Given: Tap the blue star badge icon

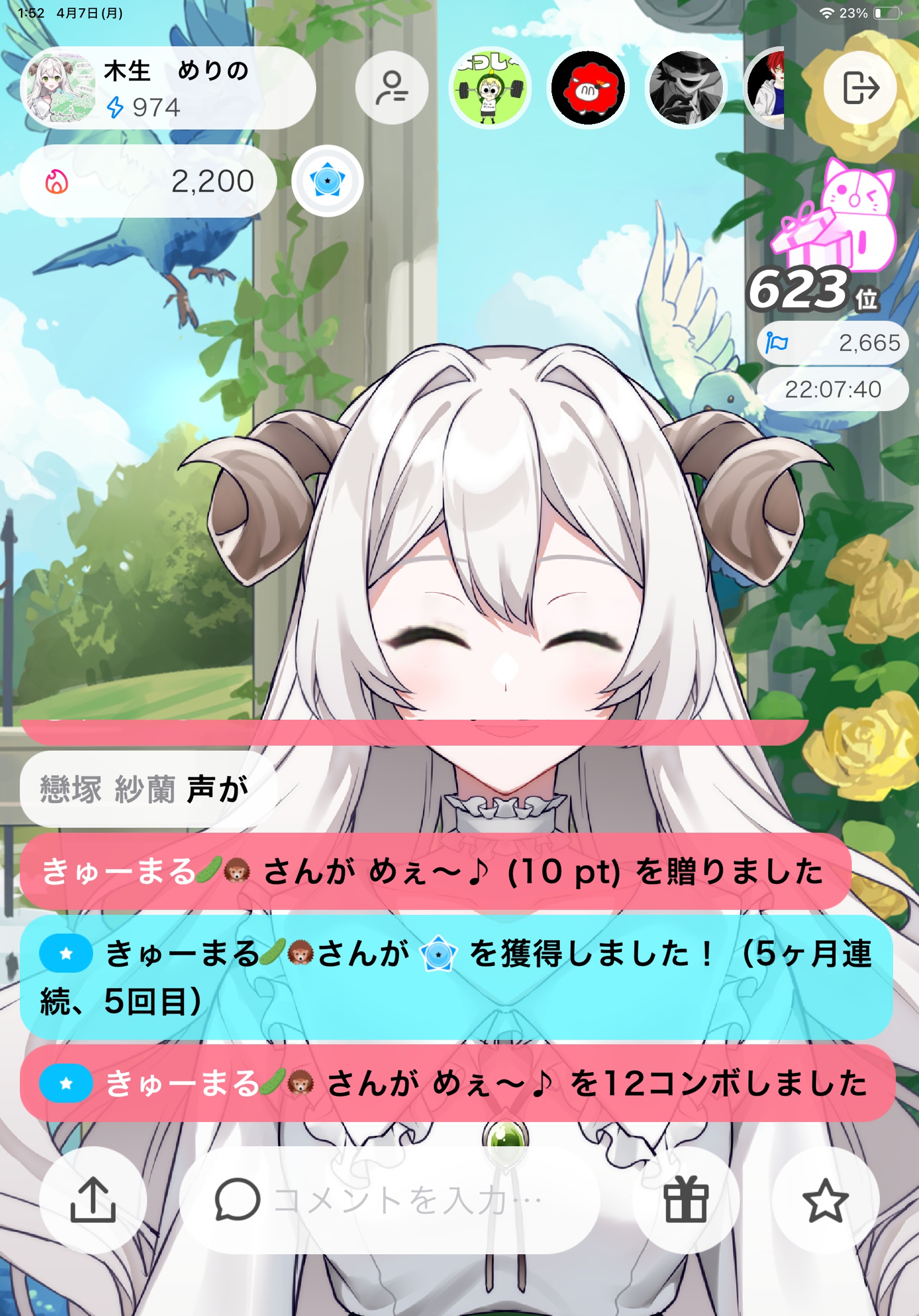Looking at the screenshot, I should click(x=327, y=181).
